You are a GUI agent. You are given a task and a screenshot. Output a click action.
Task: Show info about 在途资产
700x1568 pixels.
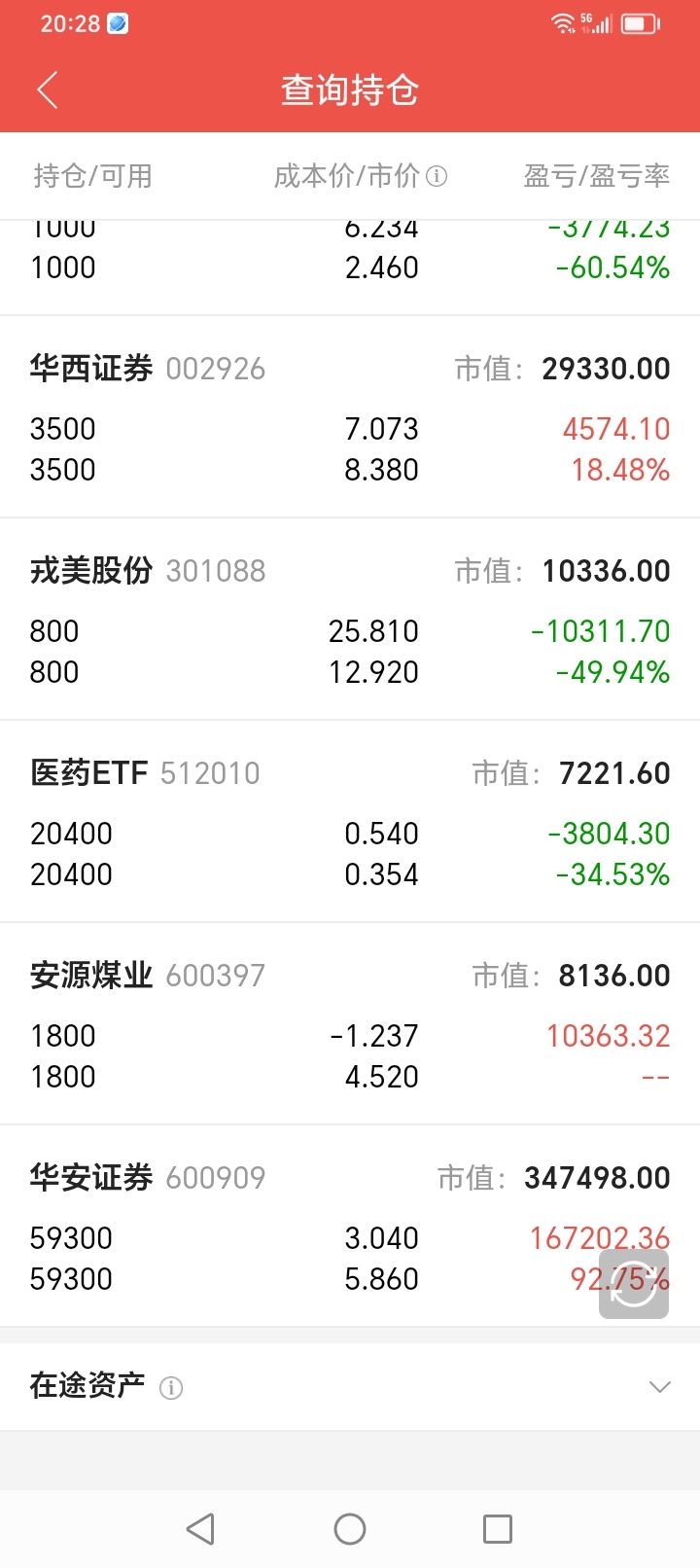(171, 1388)
